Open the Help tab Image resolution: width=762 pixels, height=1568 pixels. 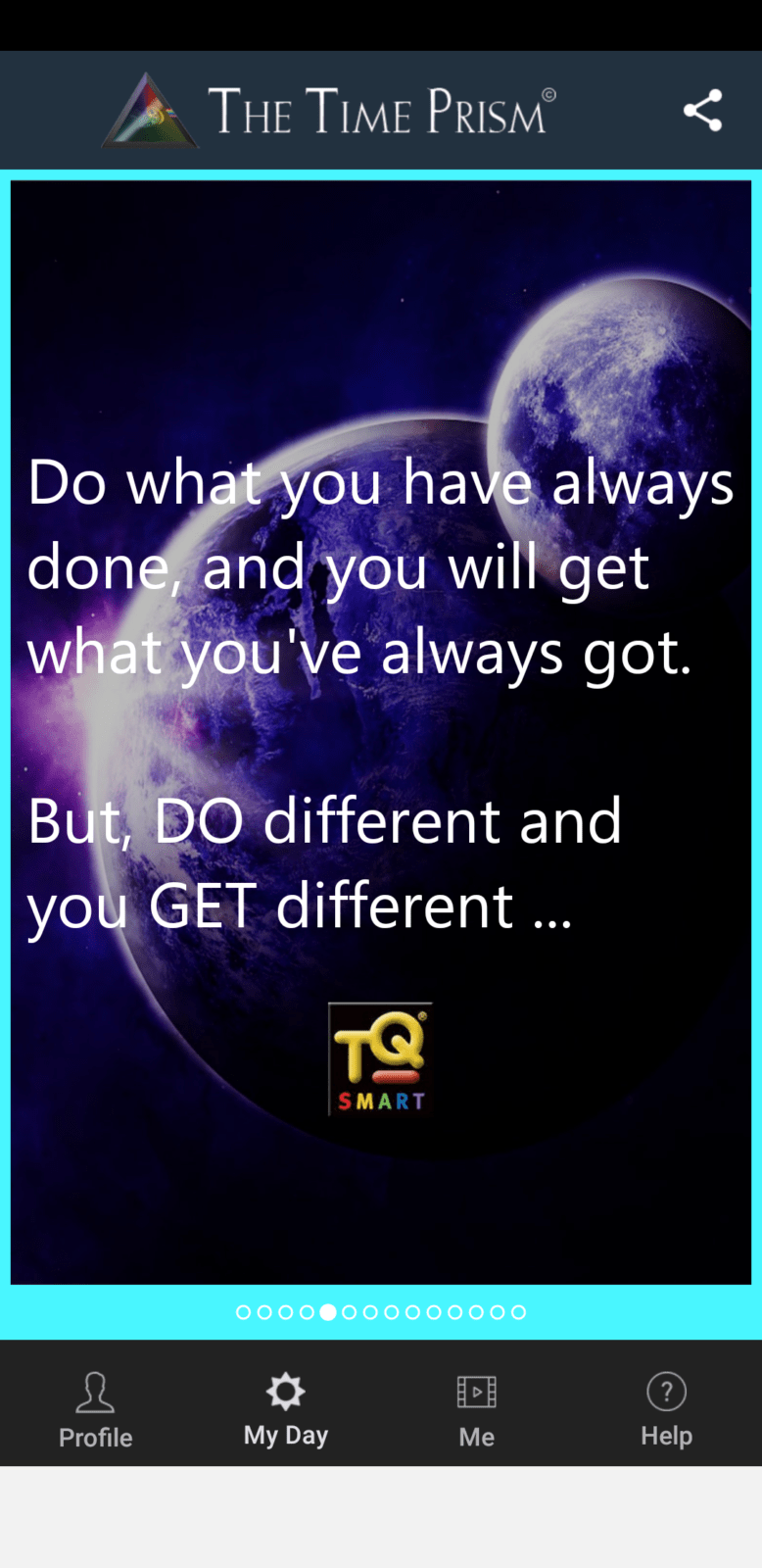666,1409
